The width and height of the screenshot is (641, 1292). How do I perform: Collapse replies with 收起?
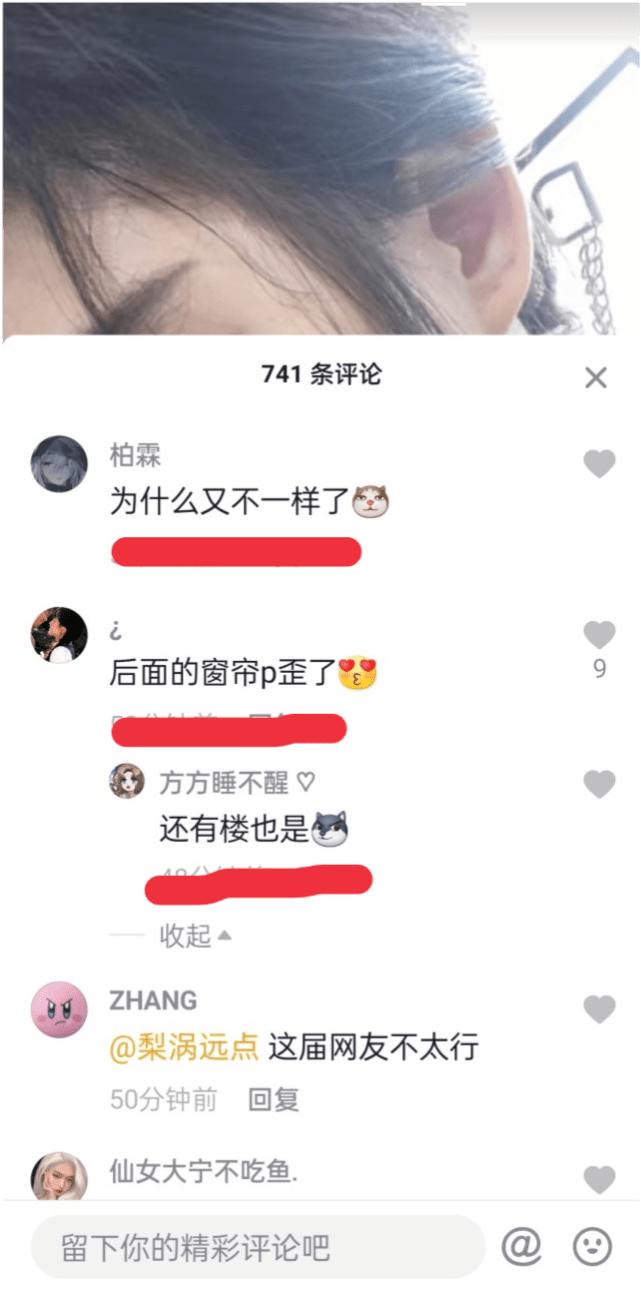[195, 936]
